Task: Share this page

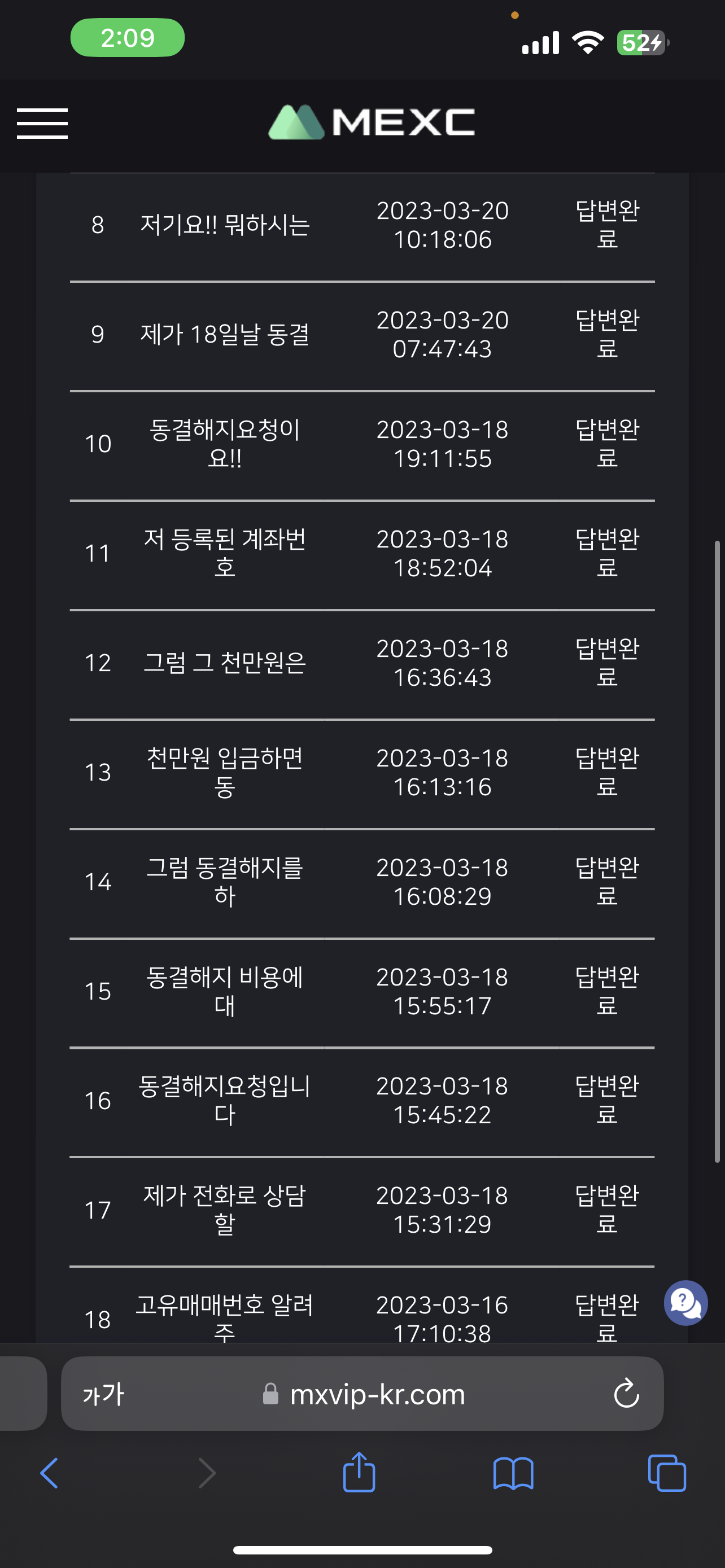Action: point(359,1473)
